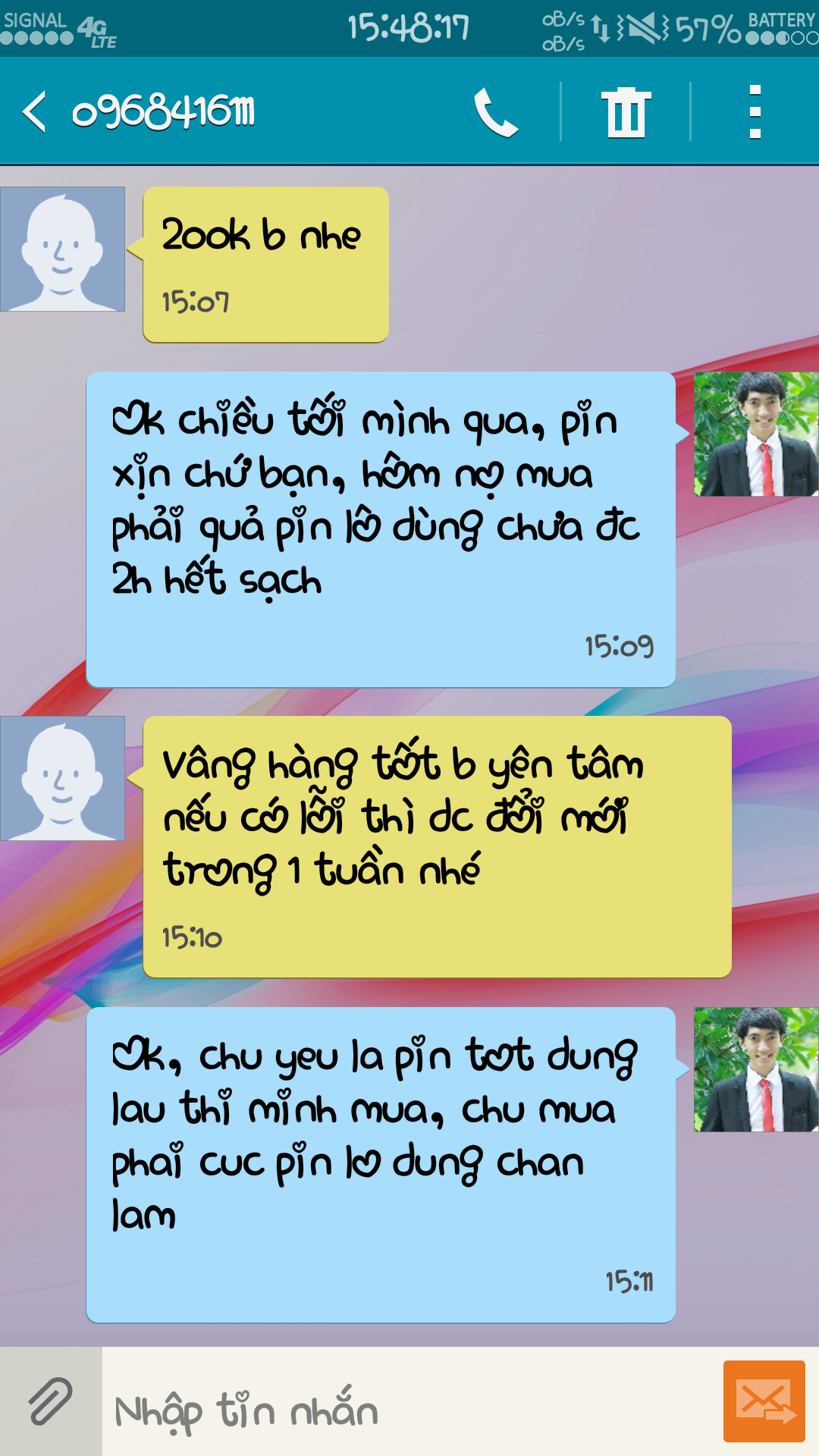
Task: Open the three-dot overflow menu
Action: (x=755, y=112)
